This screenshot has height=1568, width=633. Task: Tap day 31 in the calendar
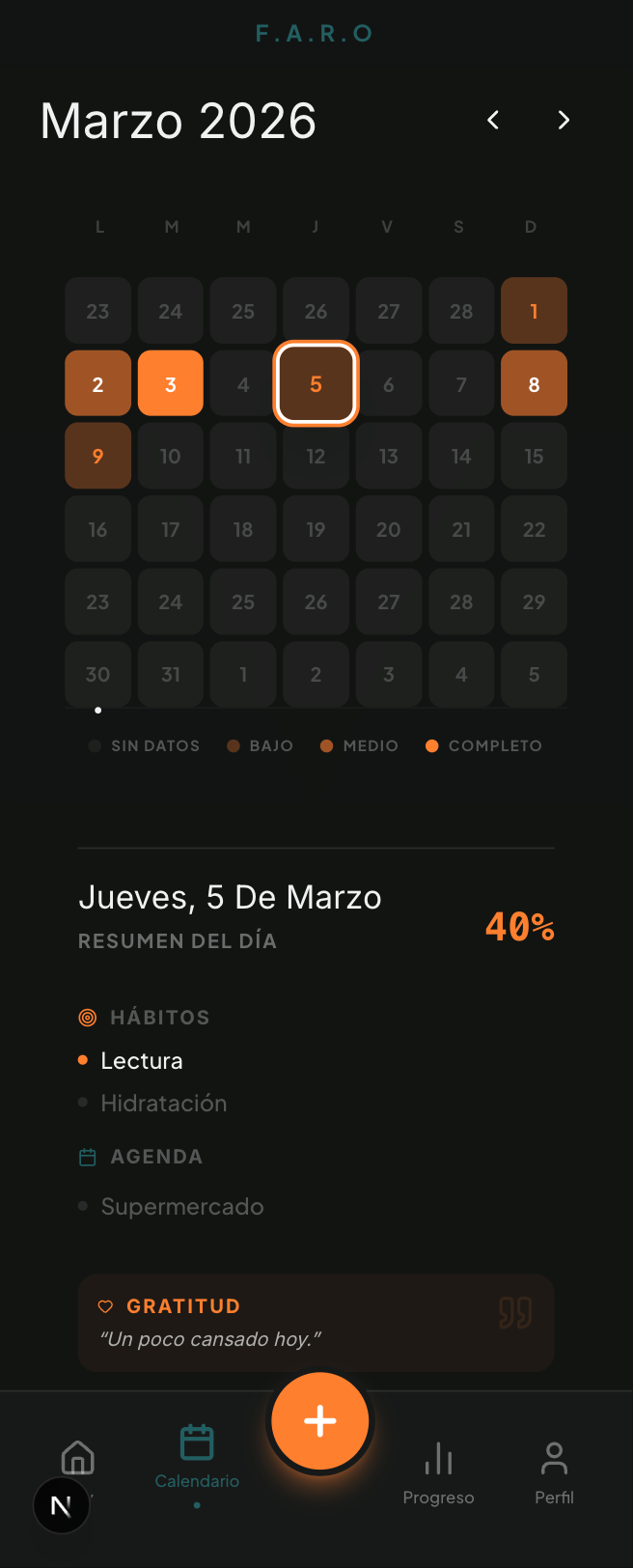[x=171, y=674]
